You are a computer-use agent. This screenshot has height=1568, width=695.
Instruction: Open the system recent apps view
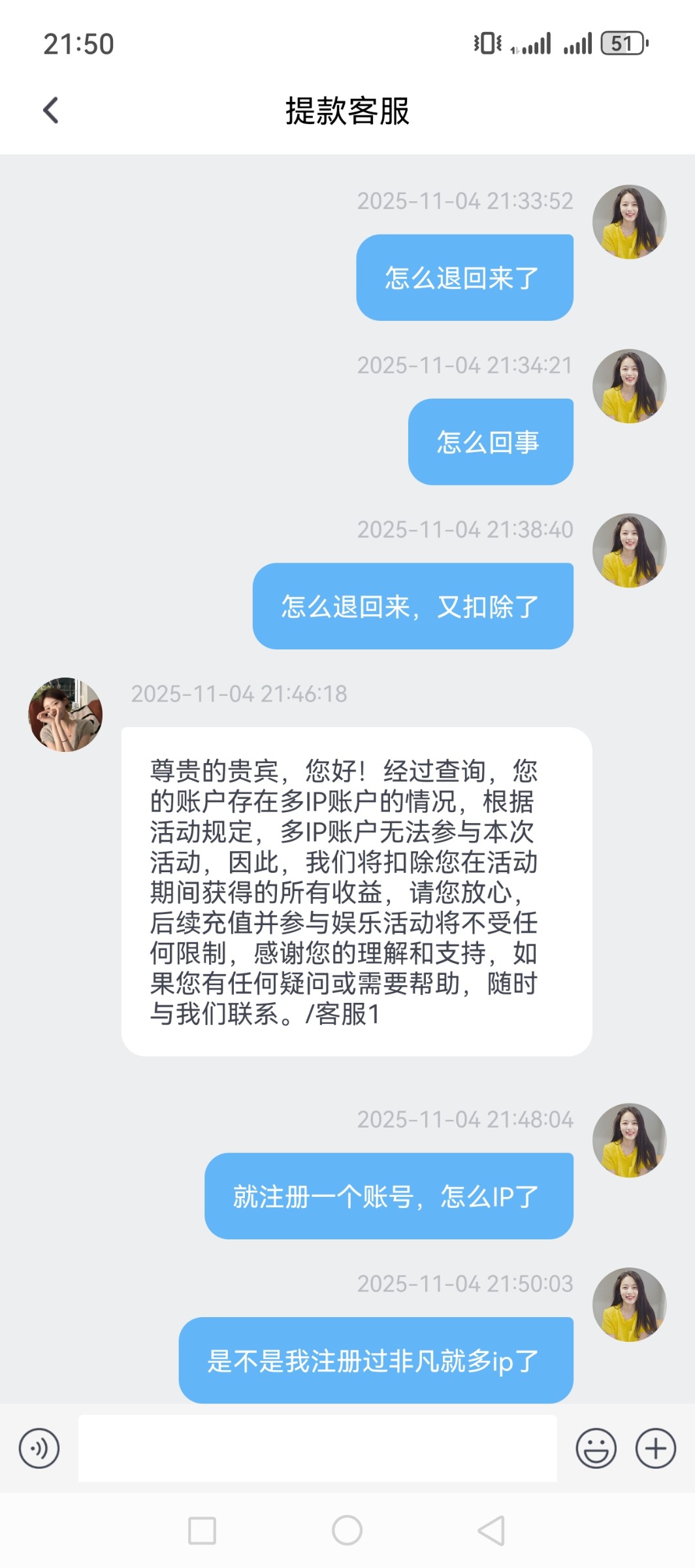[x=202, y=1530]
